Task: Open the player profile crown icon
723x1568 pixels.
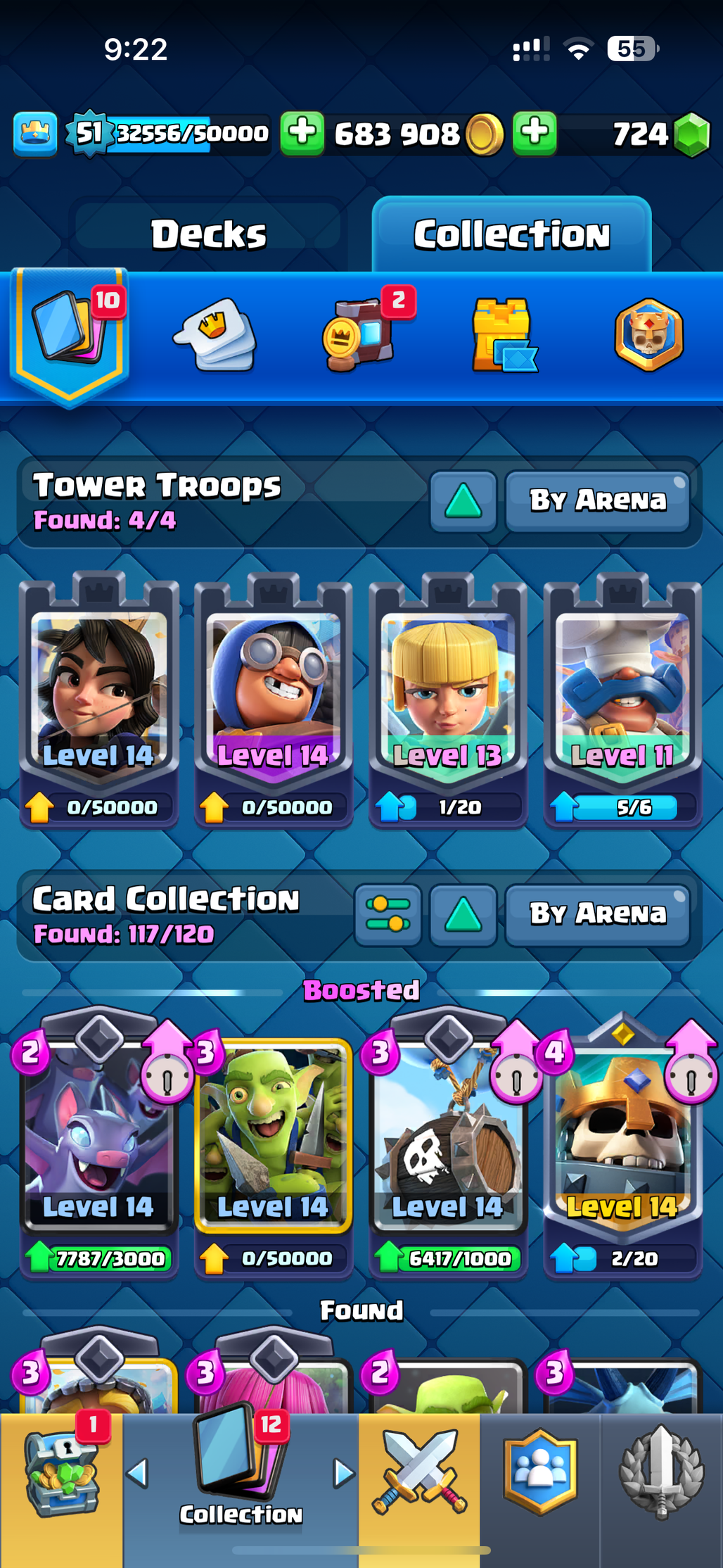Action: point(35,134)
